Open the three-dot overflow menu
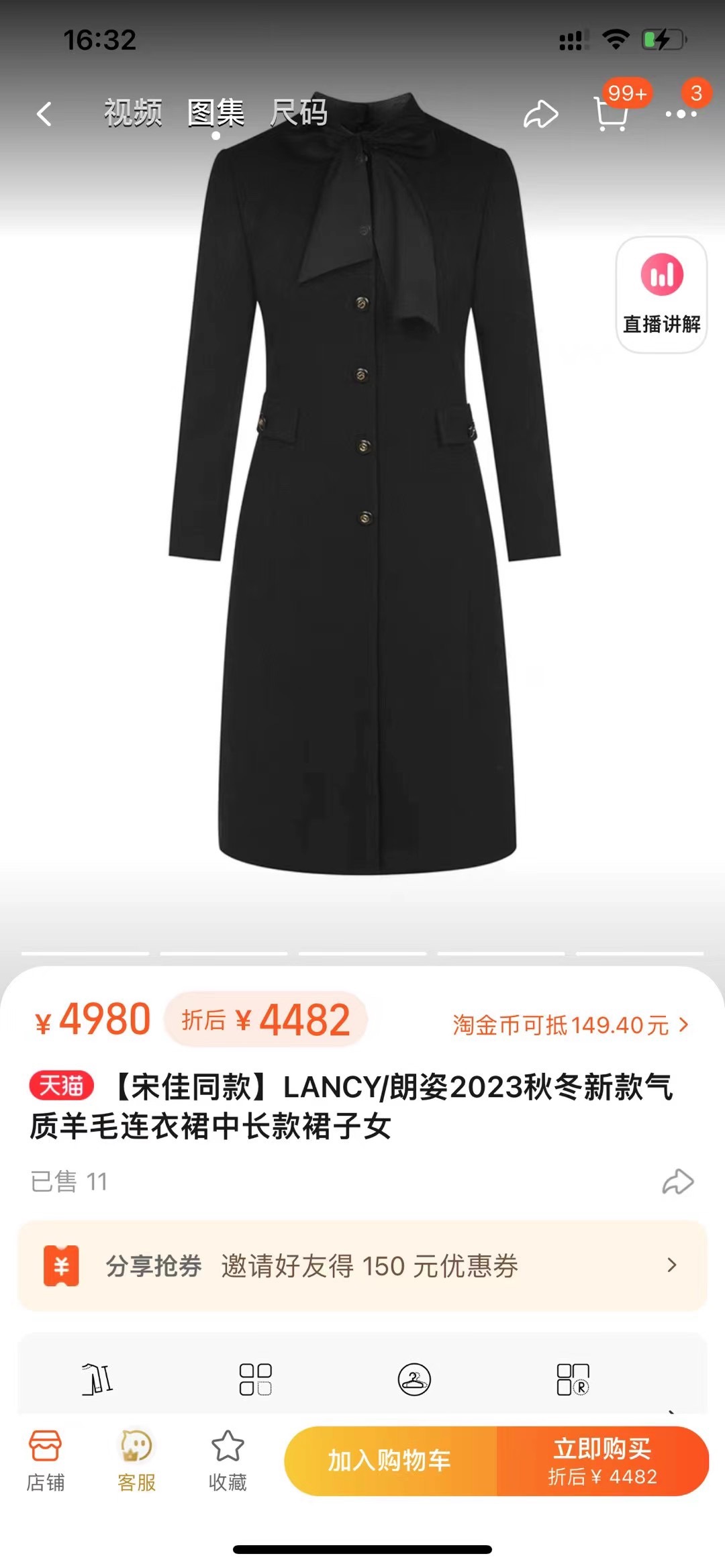725x1568 pixels. pyautogui.click(x=681, y=114)
